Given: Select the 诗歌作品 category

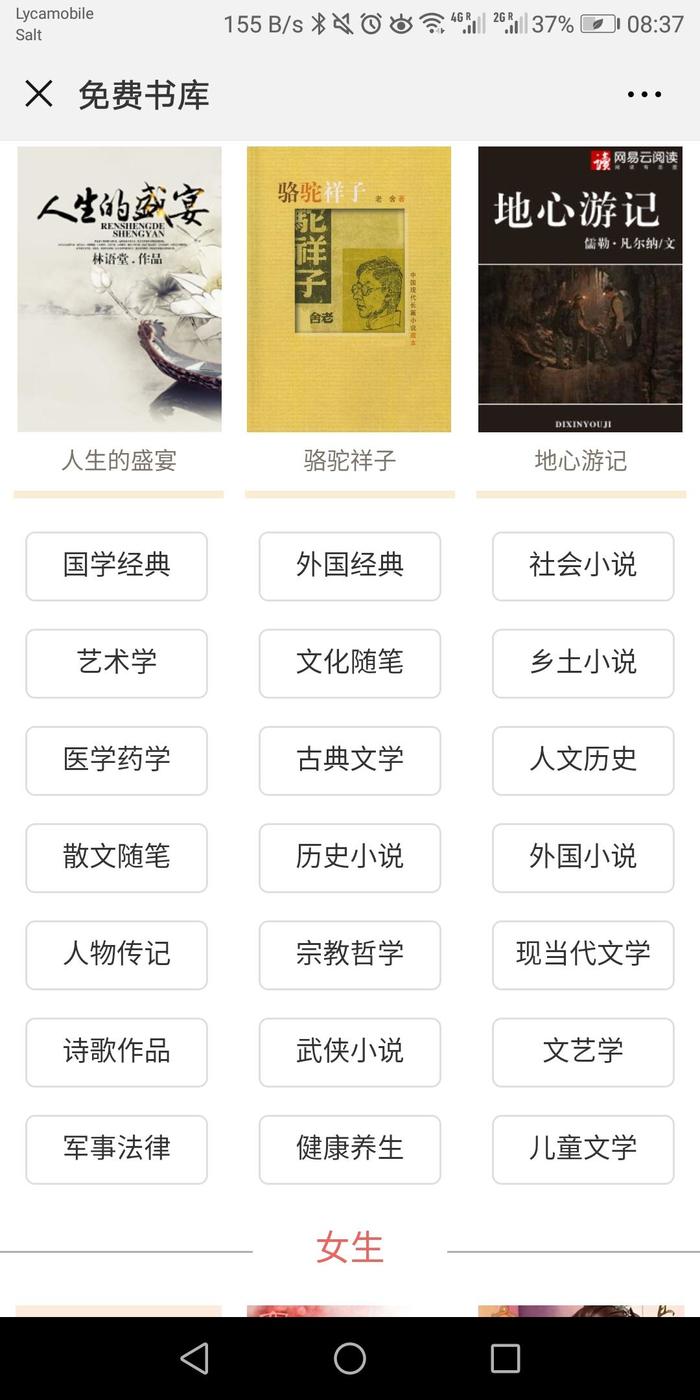Looking at the screenshot, I should pyautogui.click(x=117, y=1051).
